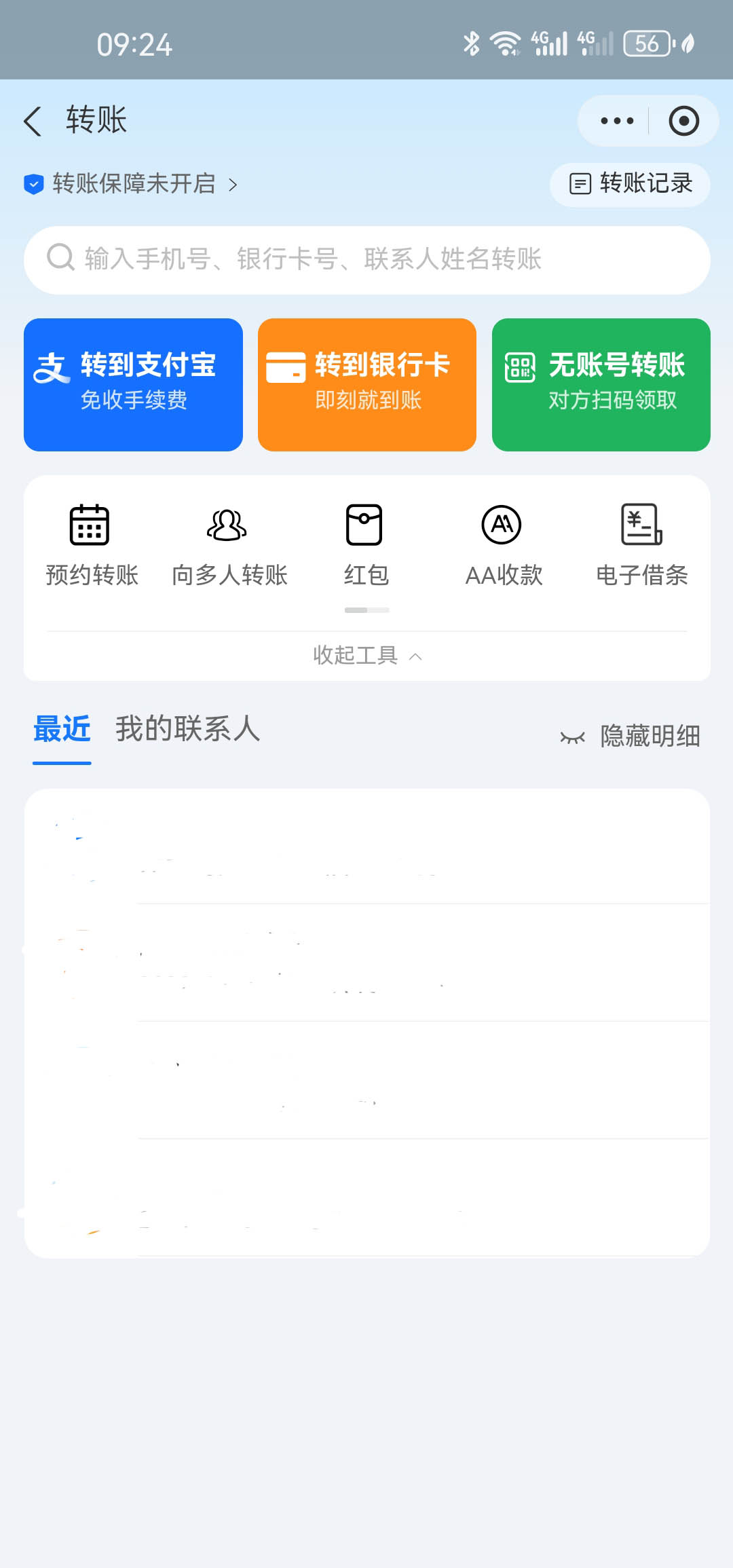
Task: Hide details with 隐藏明细
Action: click(x=631, y=736)
